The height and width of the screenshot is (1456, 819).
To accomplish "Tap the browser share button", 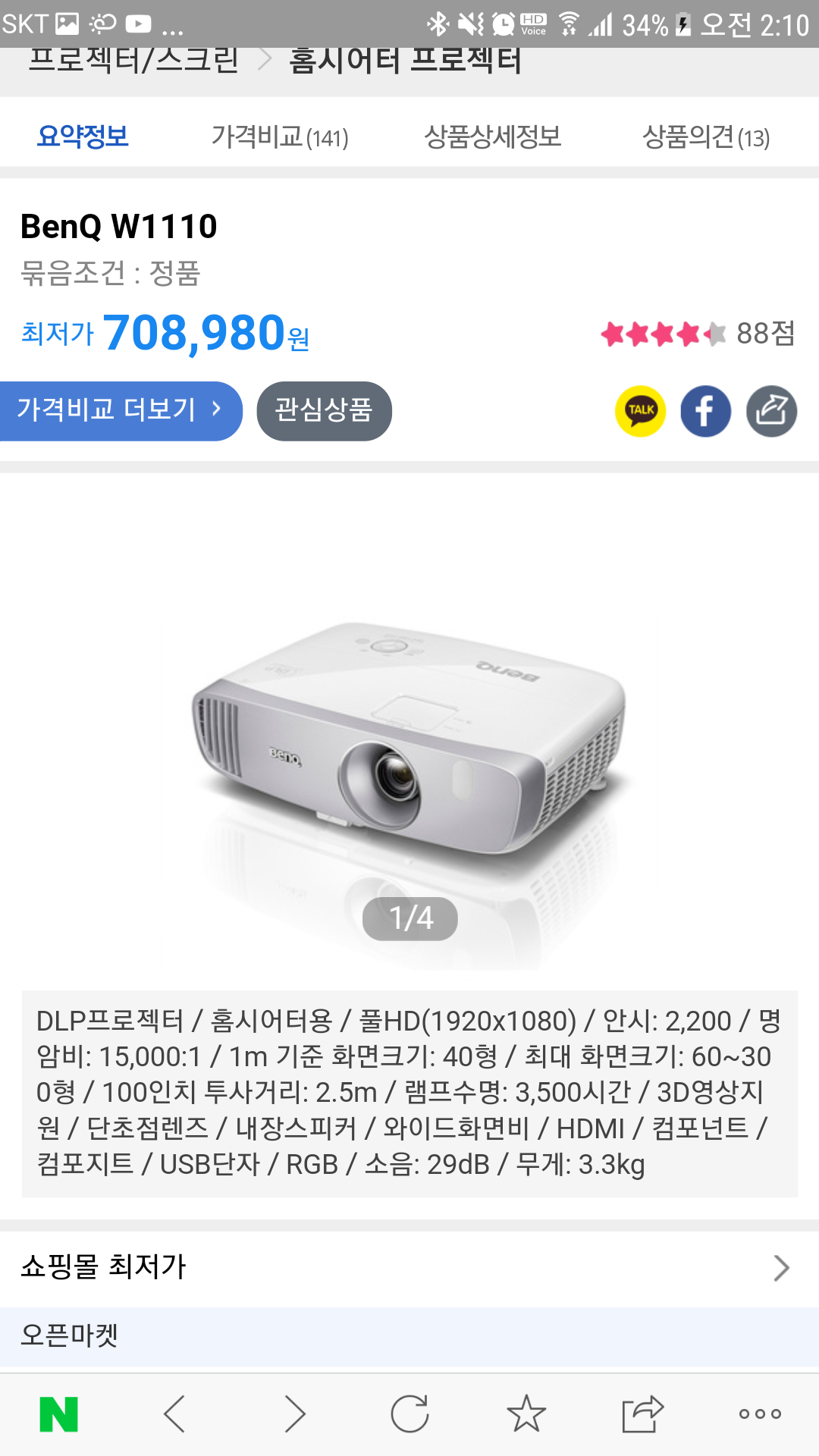I will coord(643,1414).
